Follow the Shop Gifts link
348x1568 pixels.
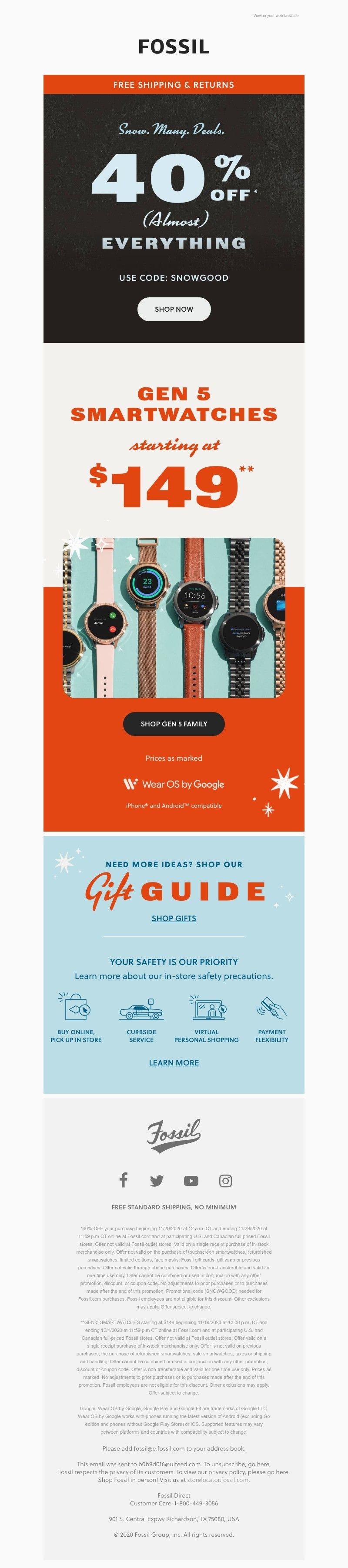click(x=174, y=918)
